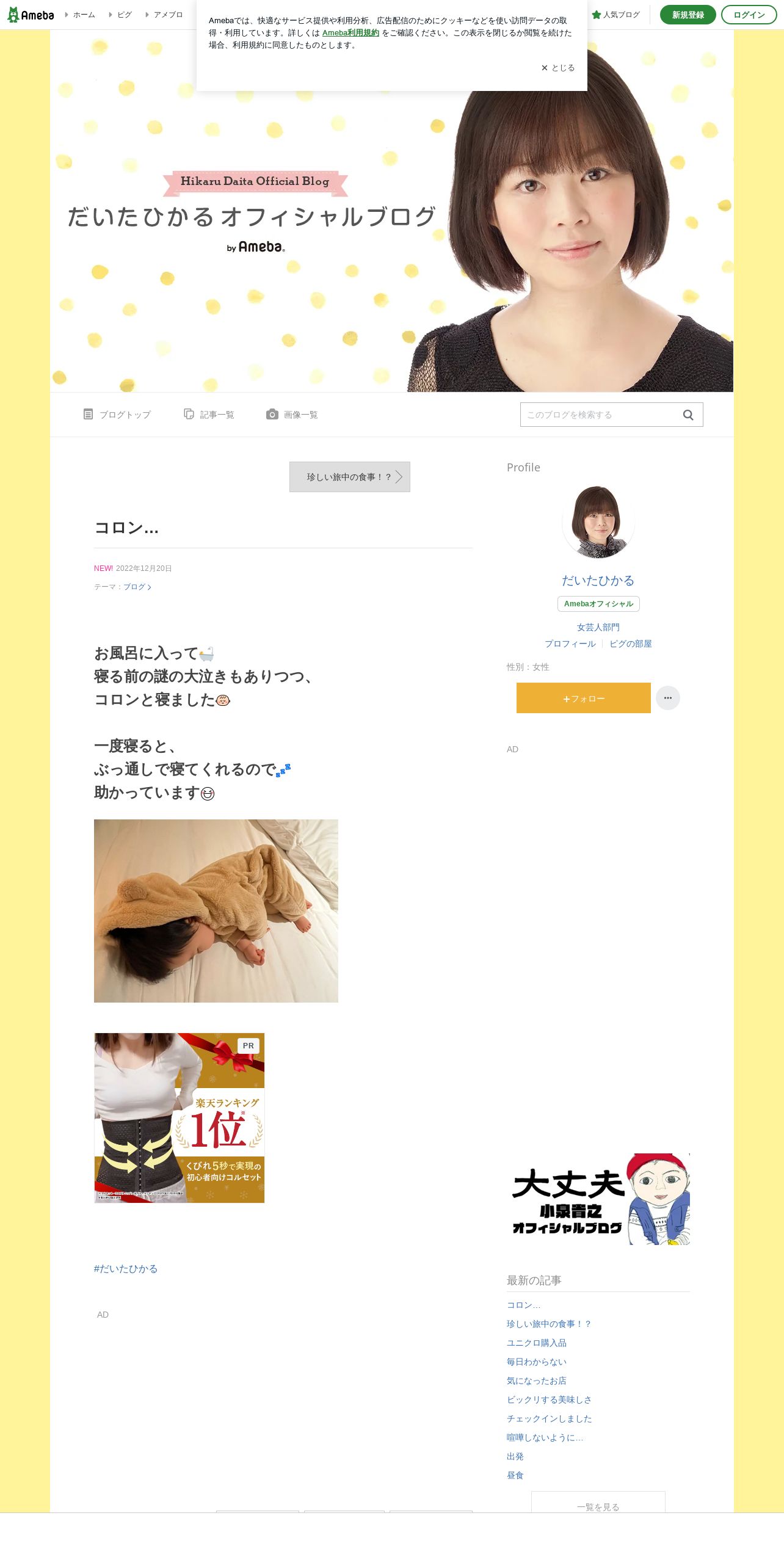Screen dimensions: 784x1568
Task: Tap the 新規登録 button
Action: tap(688, 15)
